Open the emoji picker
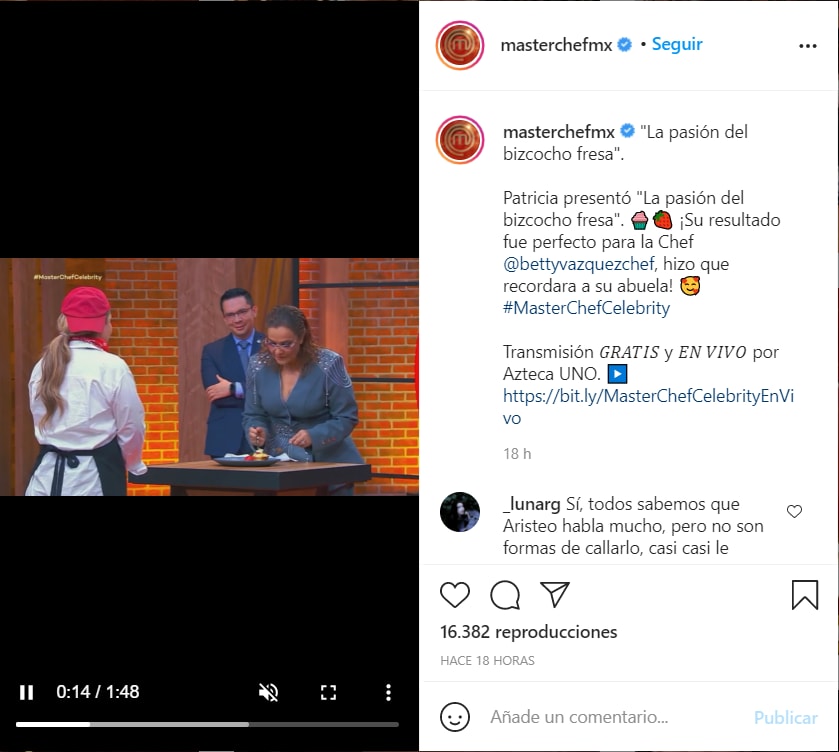The width and height of the screenshot is (839, 752). (455, 717)
